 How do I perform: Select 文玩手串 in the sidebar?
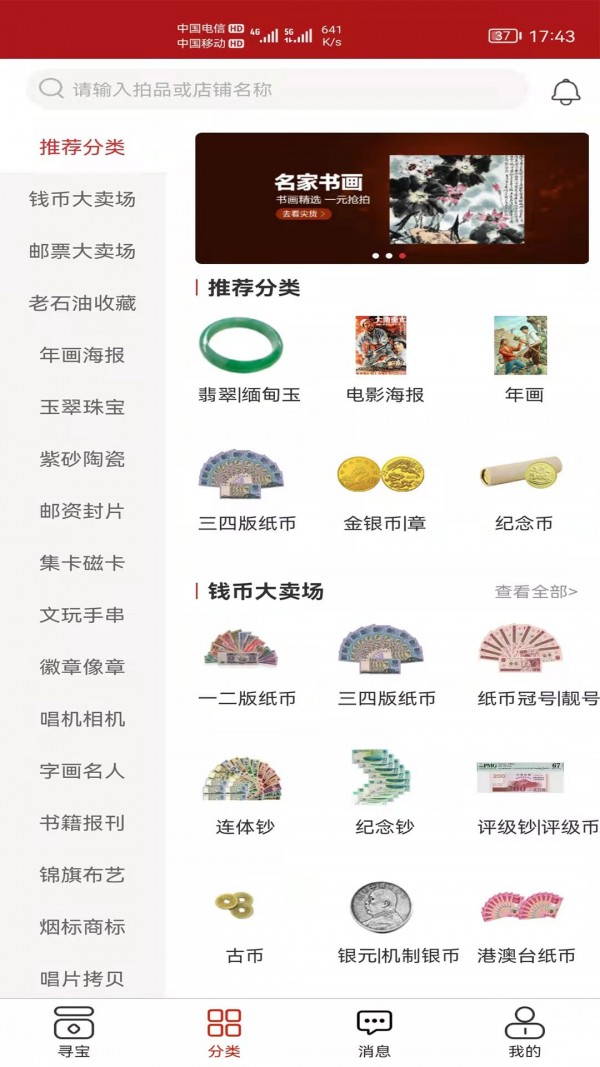tap(82, 615)
